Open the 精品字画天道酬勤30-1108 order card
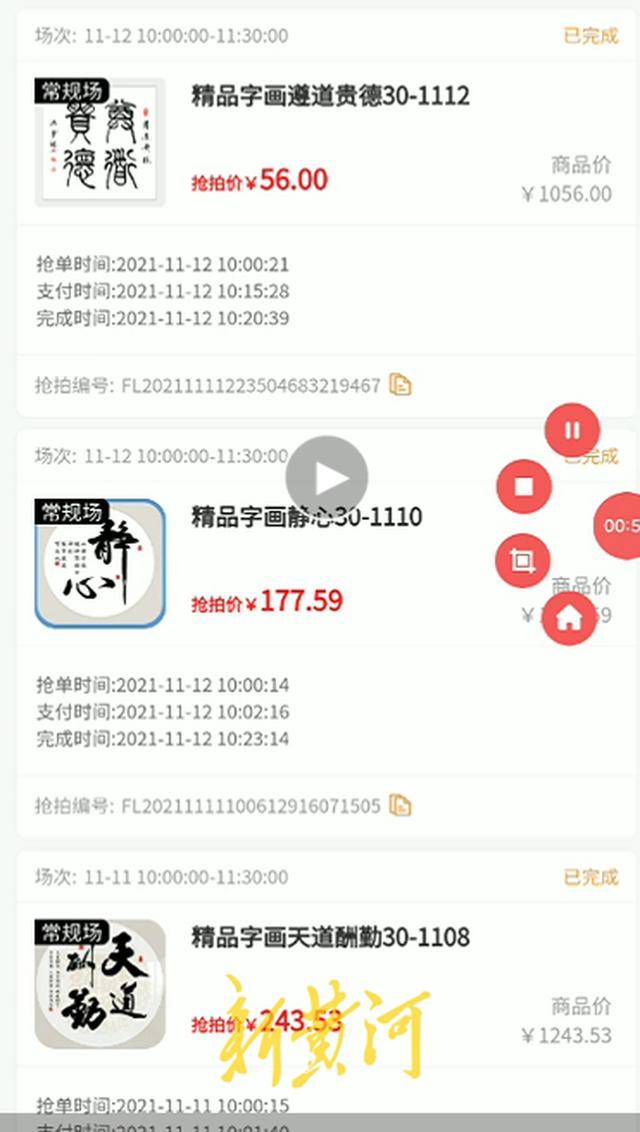Screen dimensions: 640x1132 click(330, 938)
